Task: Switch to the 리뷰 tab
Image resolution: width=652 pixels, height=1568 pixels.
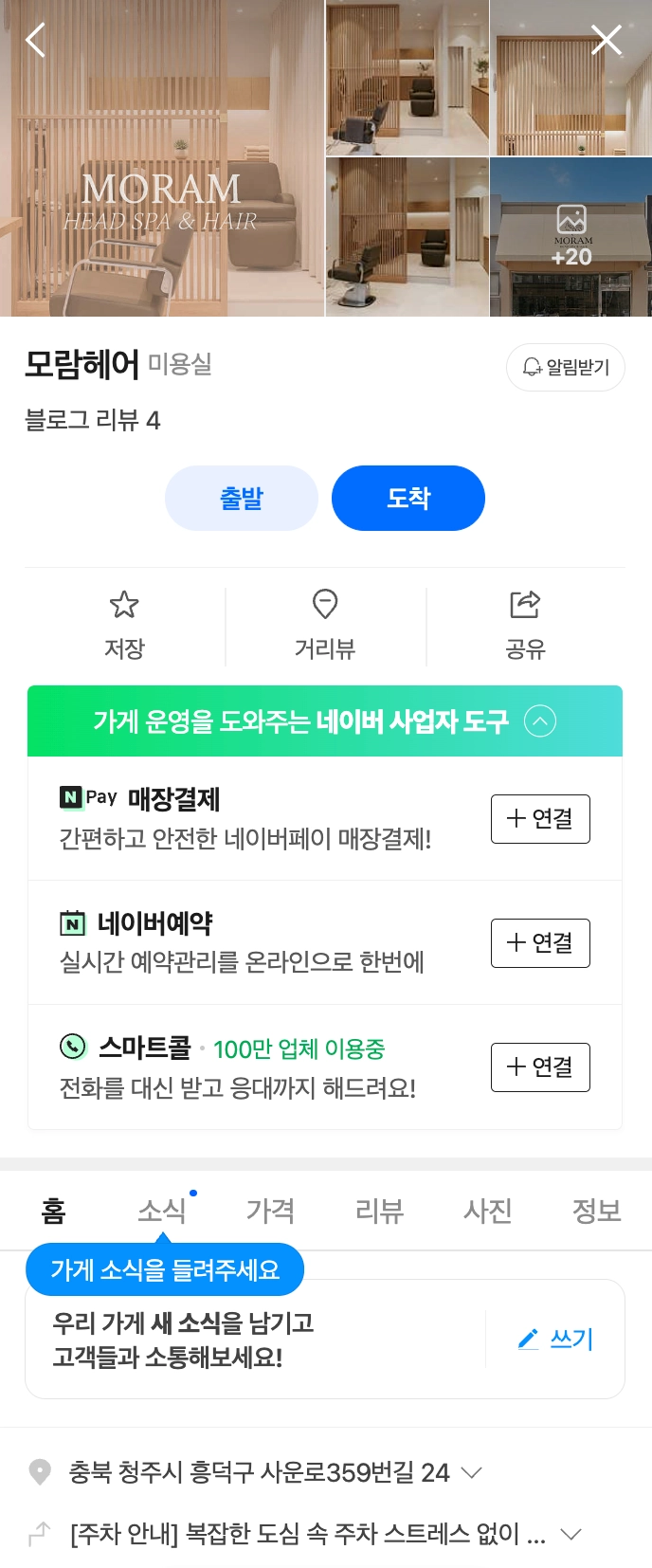Action: click(x=379, y=1211)
